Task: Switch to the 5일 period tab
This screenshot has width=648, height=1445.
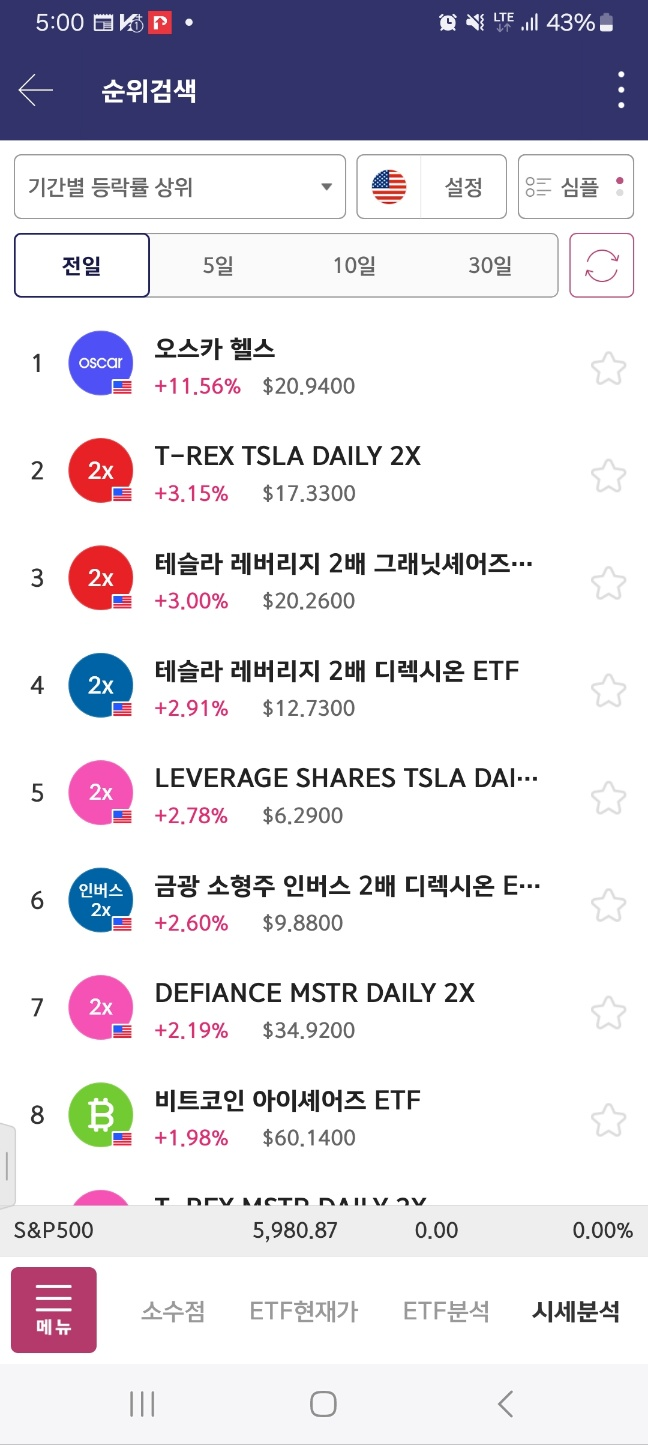Action: click(x=218, y=266)
